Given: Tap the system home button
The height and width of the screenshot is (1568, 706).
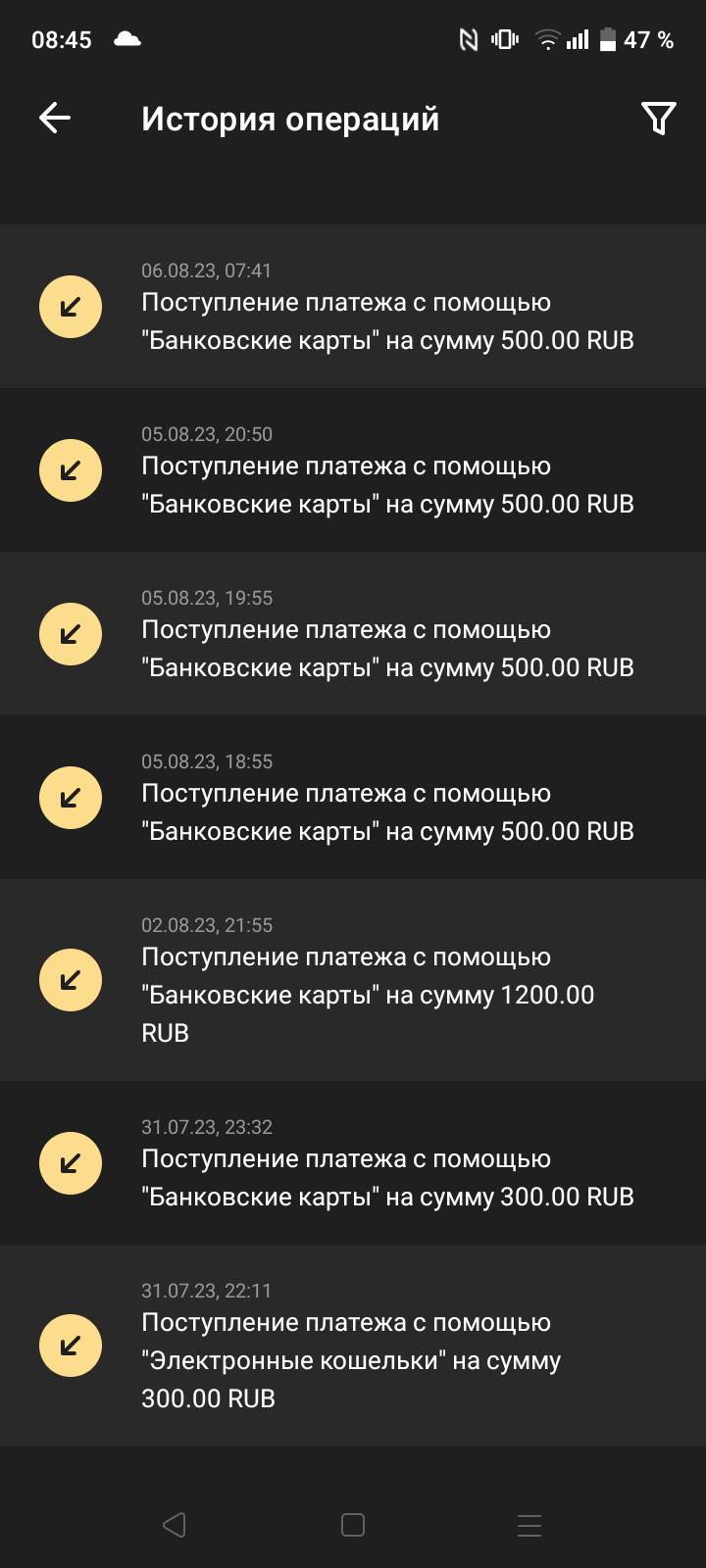Looking at the screenshot, I should click(353, 1525).
